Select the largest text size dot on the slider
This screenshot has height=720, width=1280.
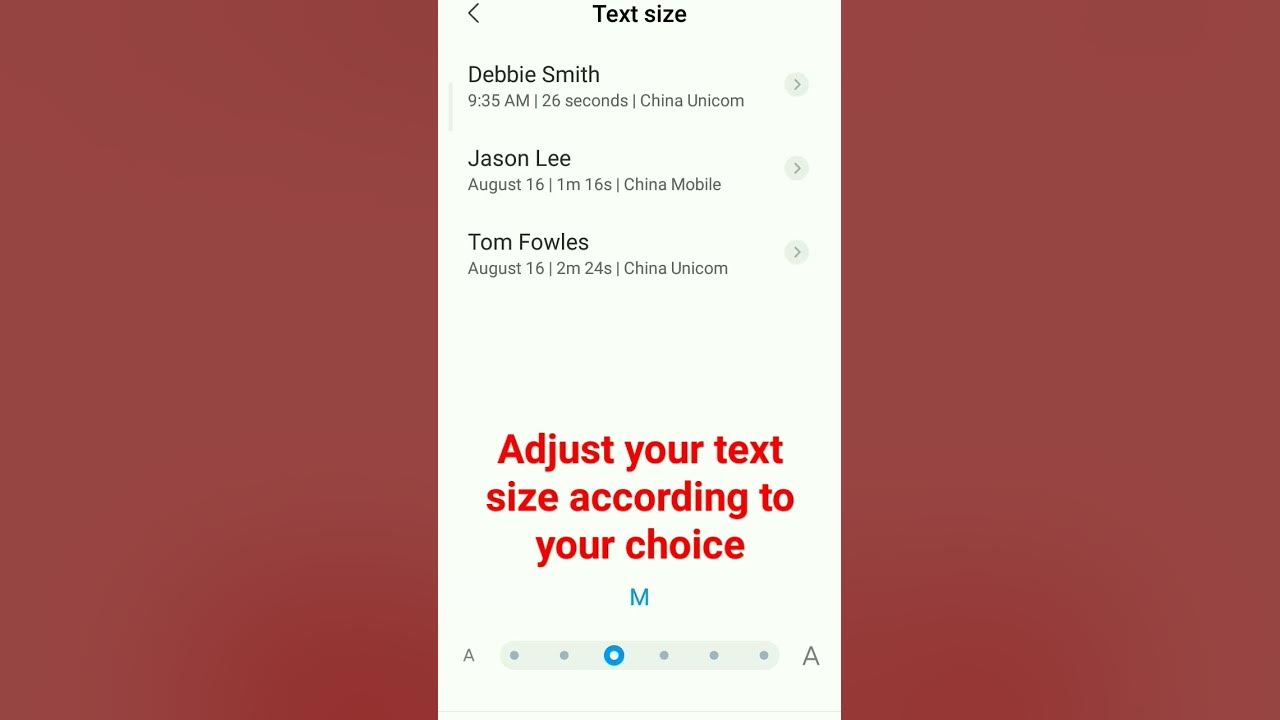[x=764, y=656]
